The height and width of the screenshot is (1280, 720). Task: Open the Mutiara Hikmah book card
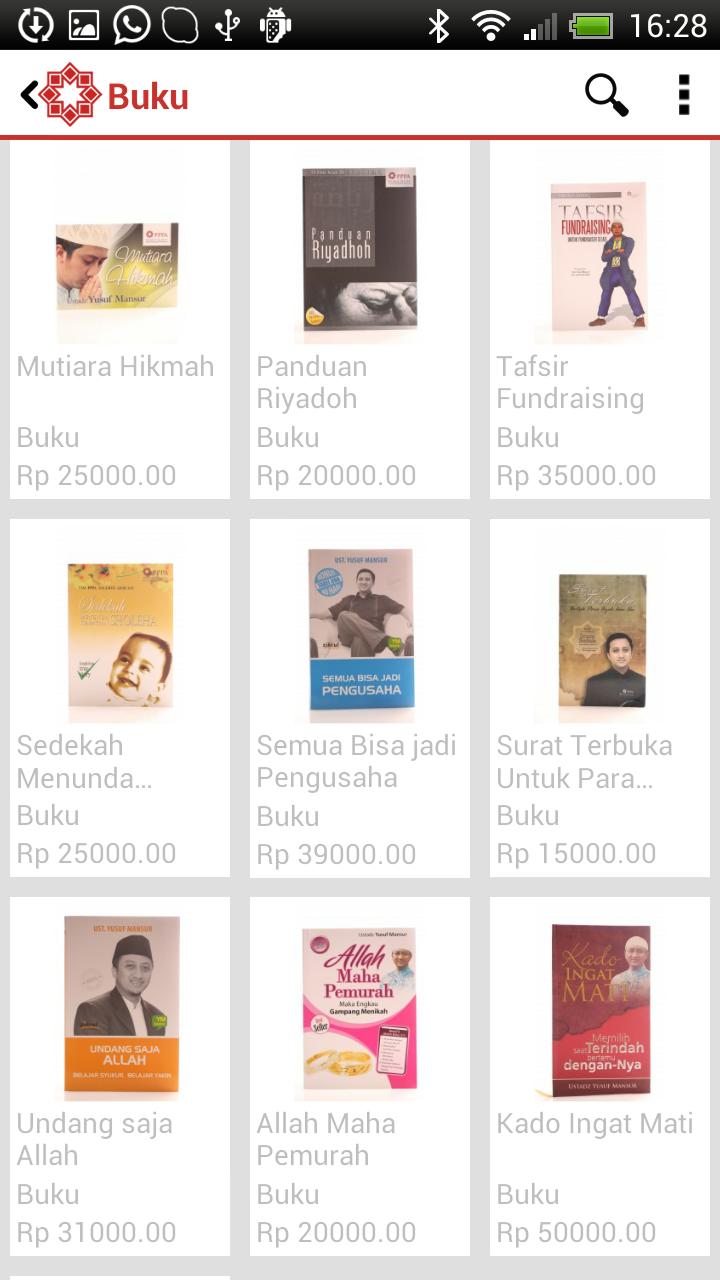point(120,320)
